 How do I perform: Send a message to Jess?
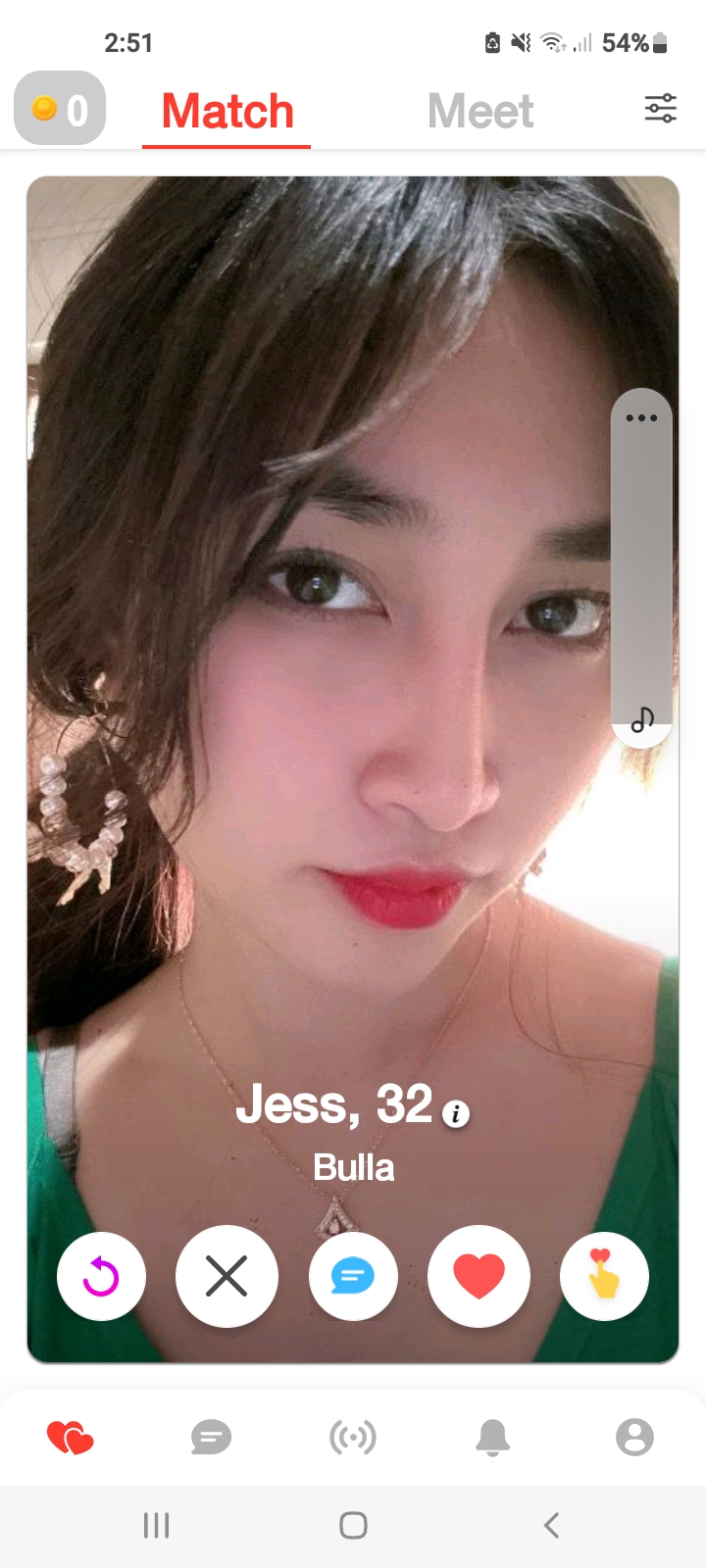[353, 1277]
